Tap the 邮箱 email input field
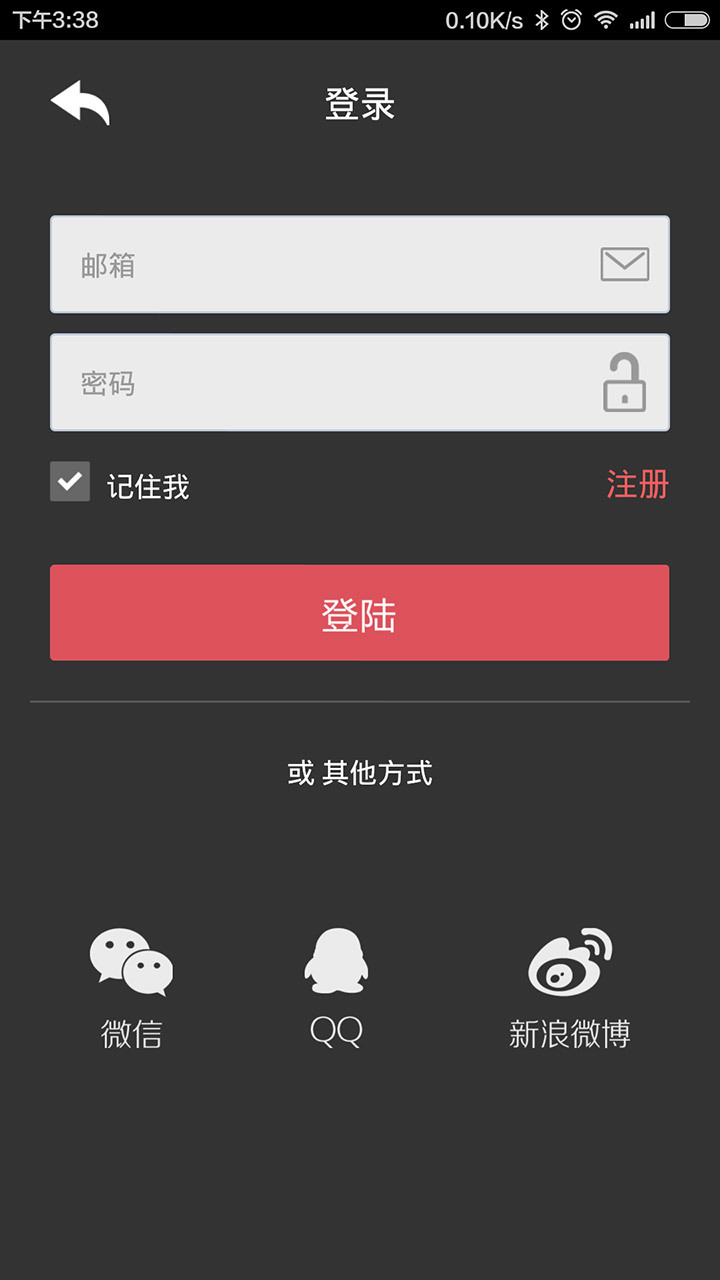Image resolution: width=720 pixels, height=1280 pixels. point(330,265)
